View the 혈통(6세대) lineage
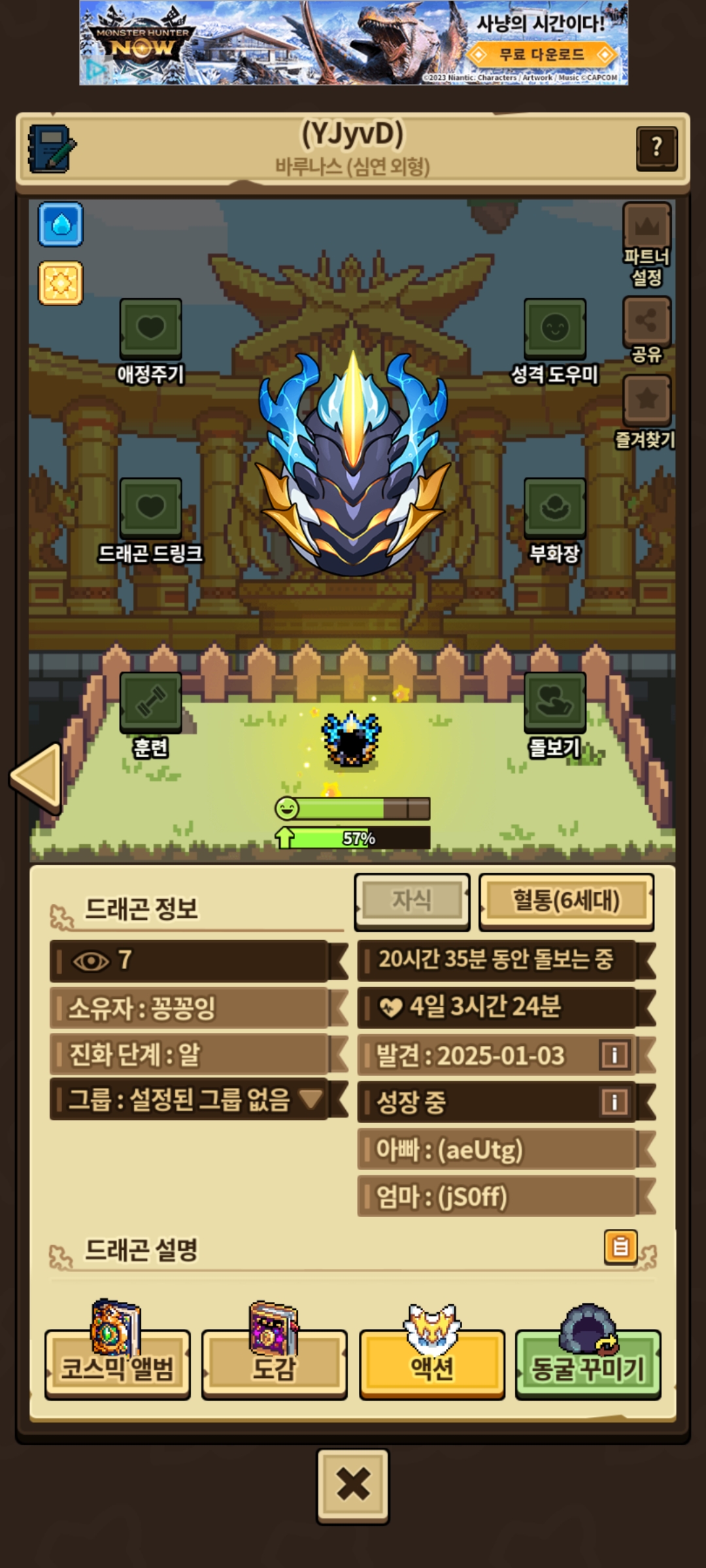706x1568 pixels. coord(566,901)
